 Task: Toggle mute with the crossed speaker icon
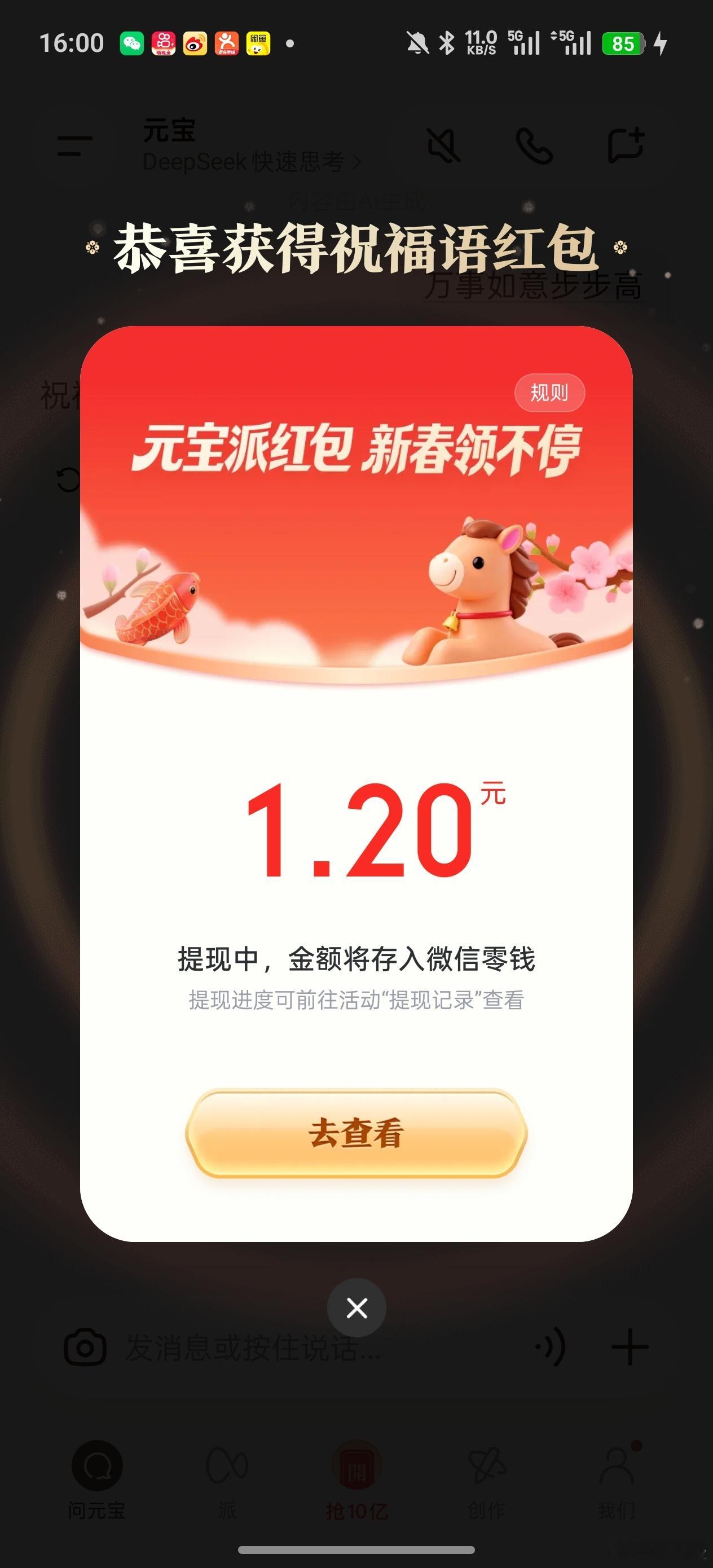coord(444,146)
